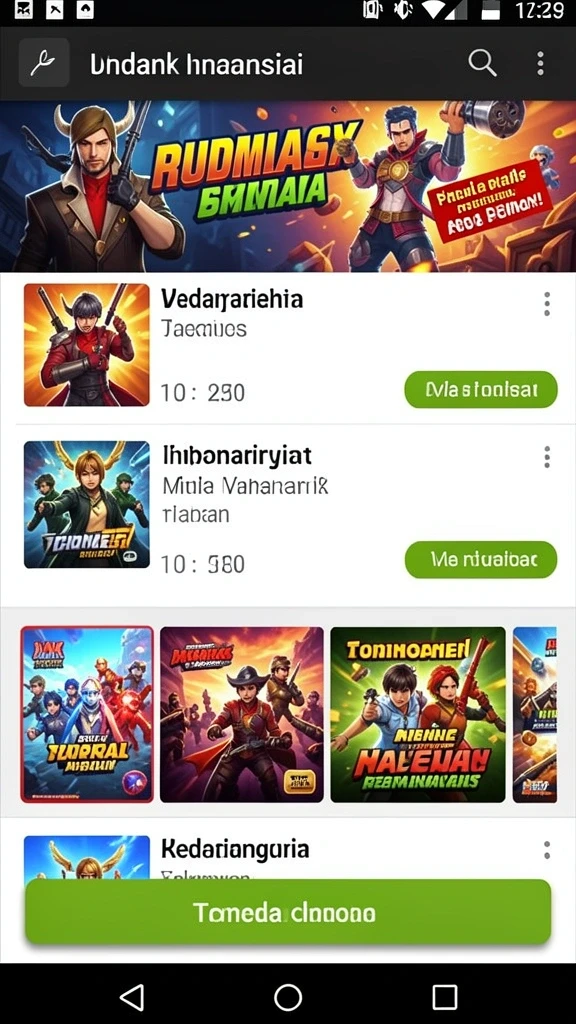Image resolution: width=576 pixels, height=1024 pixels.
Task: Open the first carousel game tile with the blue background
Action: coord(87,714)
